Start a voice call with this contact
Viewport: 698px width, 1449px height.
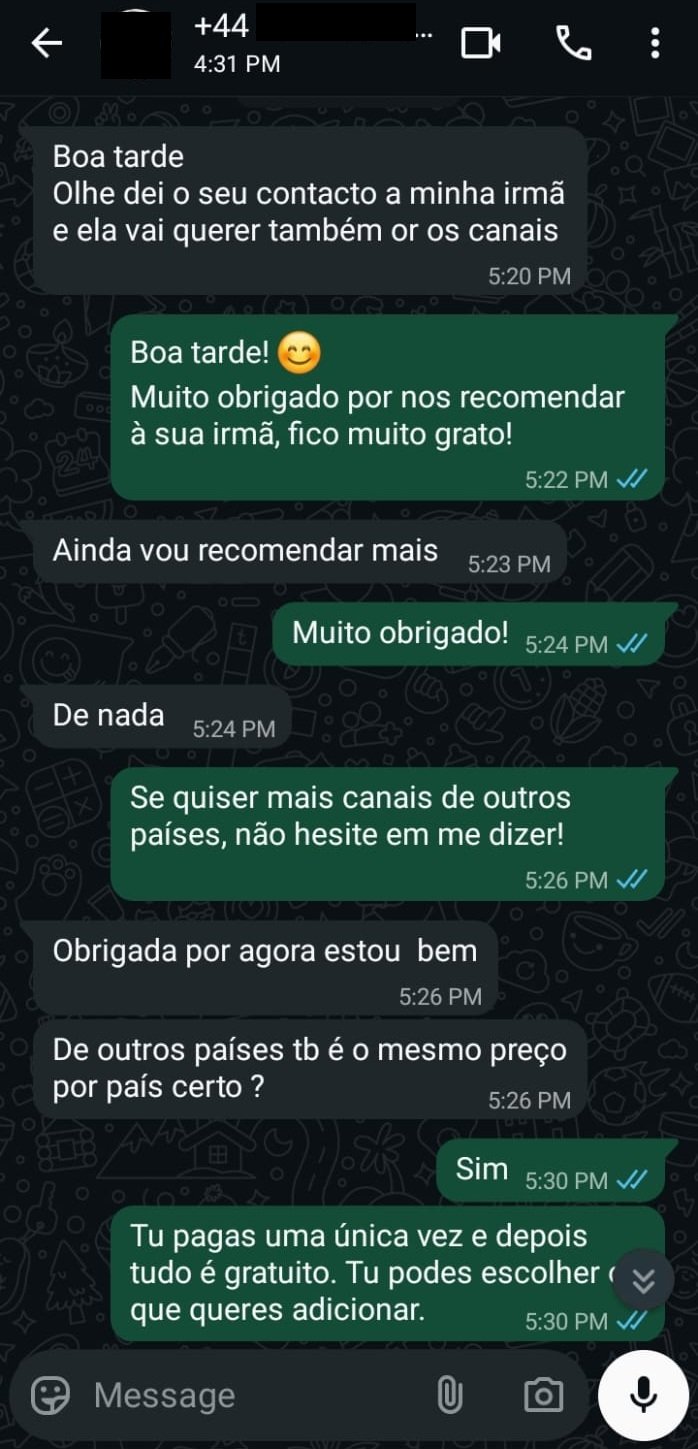(x=573, y=43)
